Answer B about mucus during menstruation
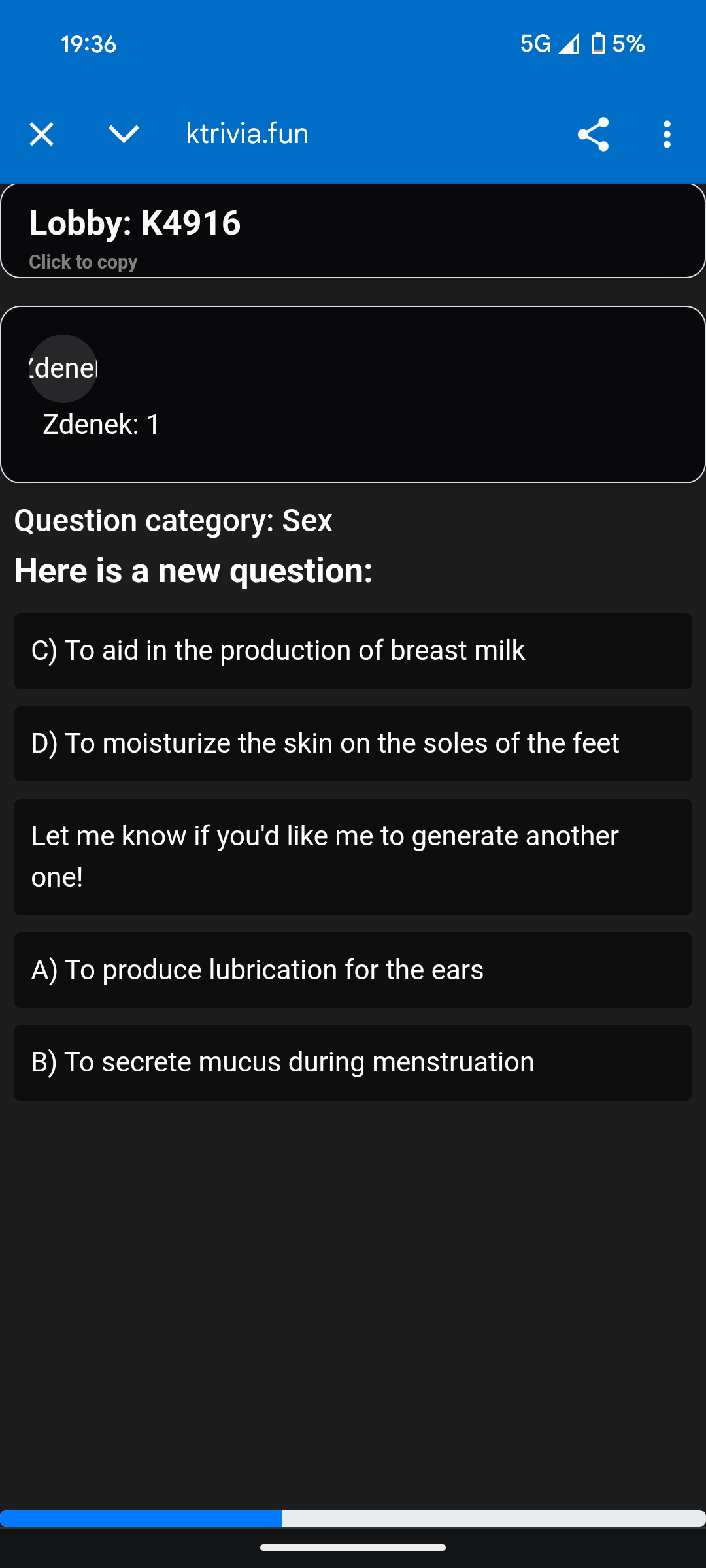This screenshot has height=1568, width=706. point(353,1063)
